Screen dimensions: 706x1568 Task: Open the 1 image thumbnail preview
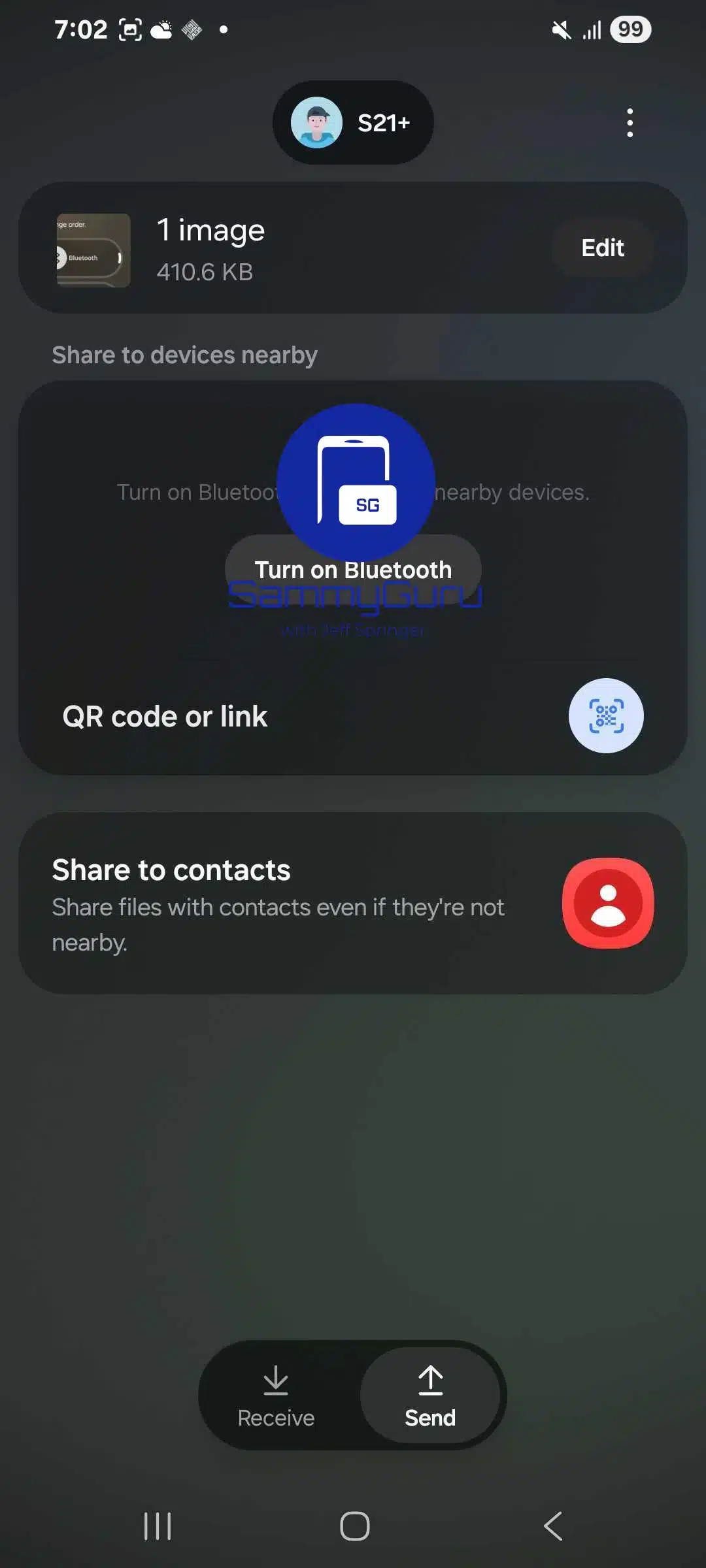(x=93, y=250)
